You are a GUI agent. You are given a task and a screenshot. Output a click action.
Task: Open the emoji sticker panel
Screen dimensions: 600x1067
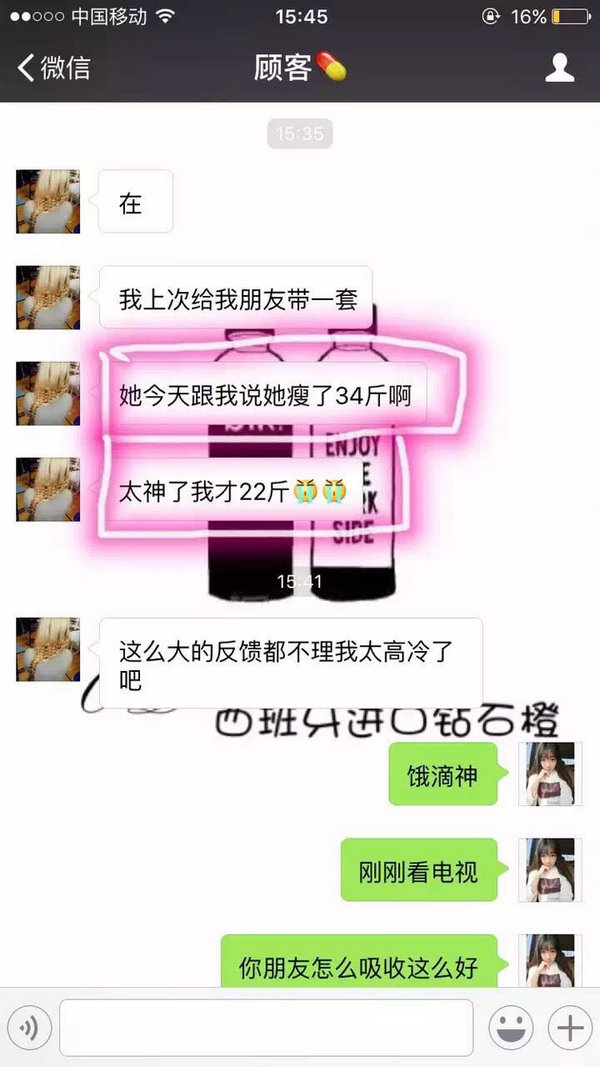click(x=510, y=1027)
